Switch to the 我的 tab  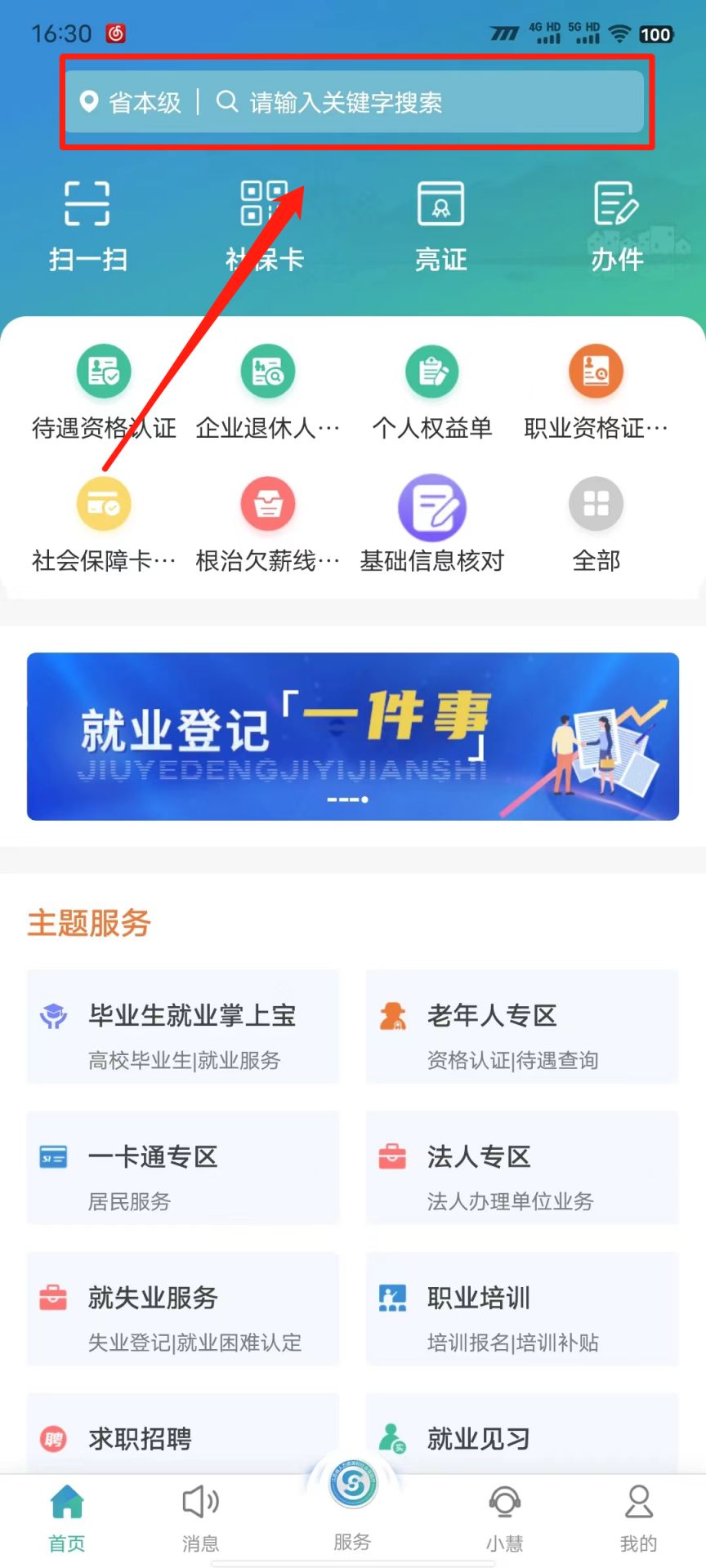point(638,1517)
